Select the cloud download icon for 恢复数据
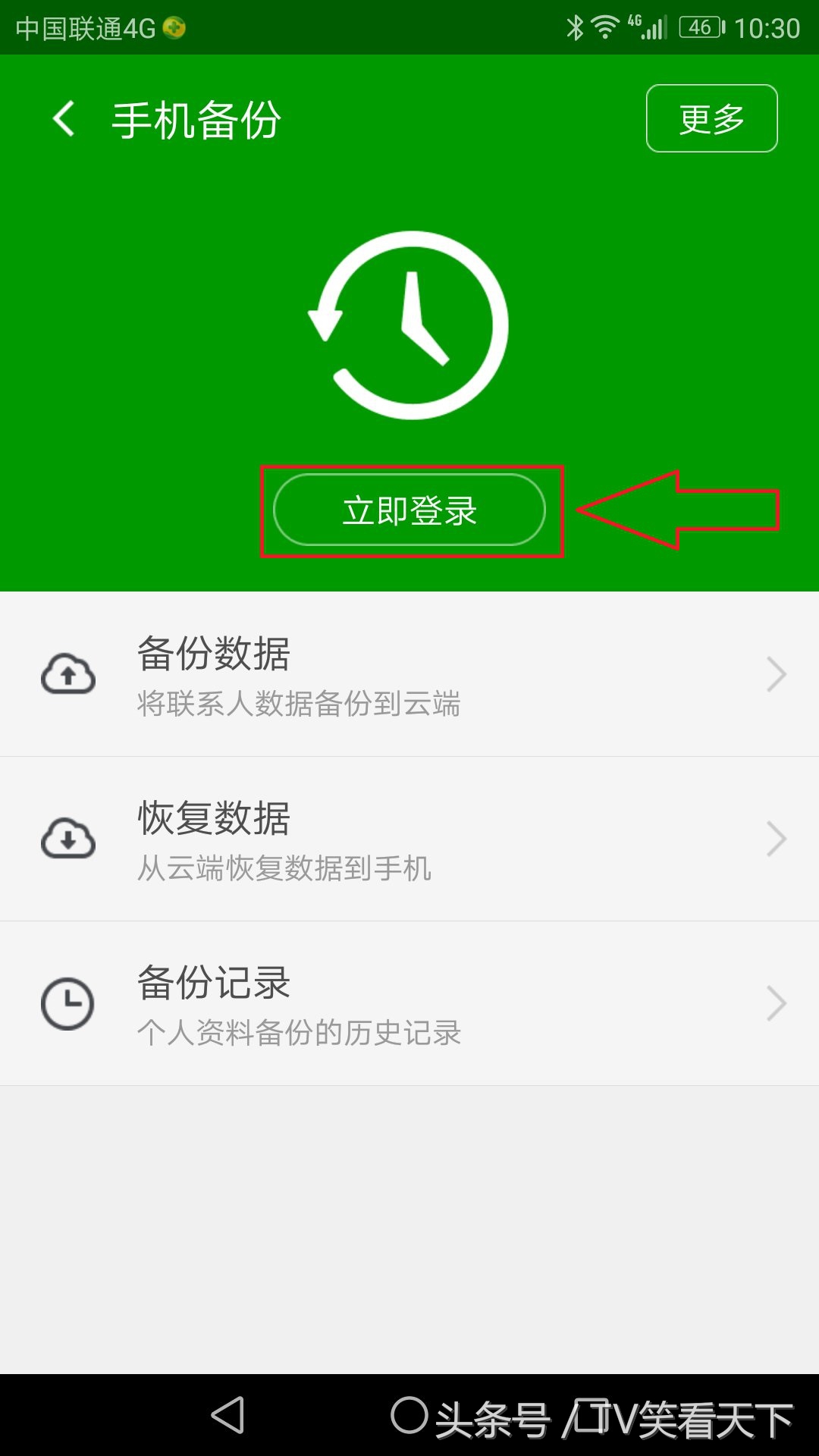Image resolution: width=819 pixels, height=1456 pixels. coord(68,838)
